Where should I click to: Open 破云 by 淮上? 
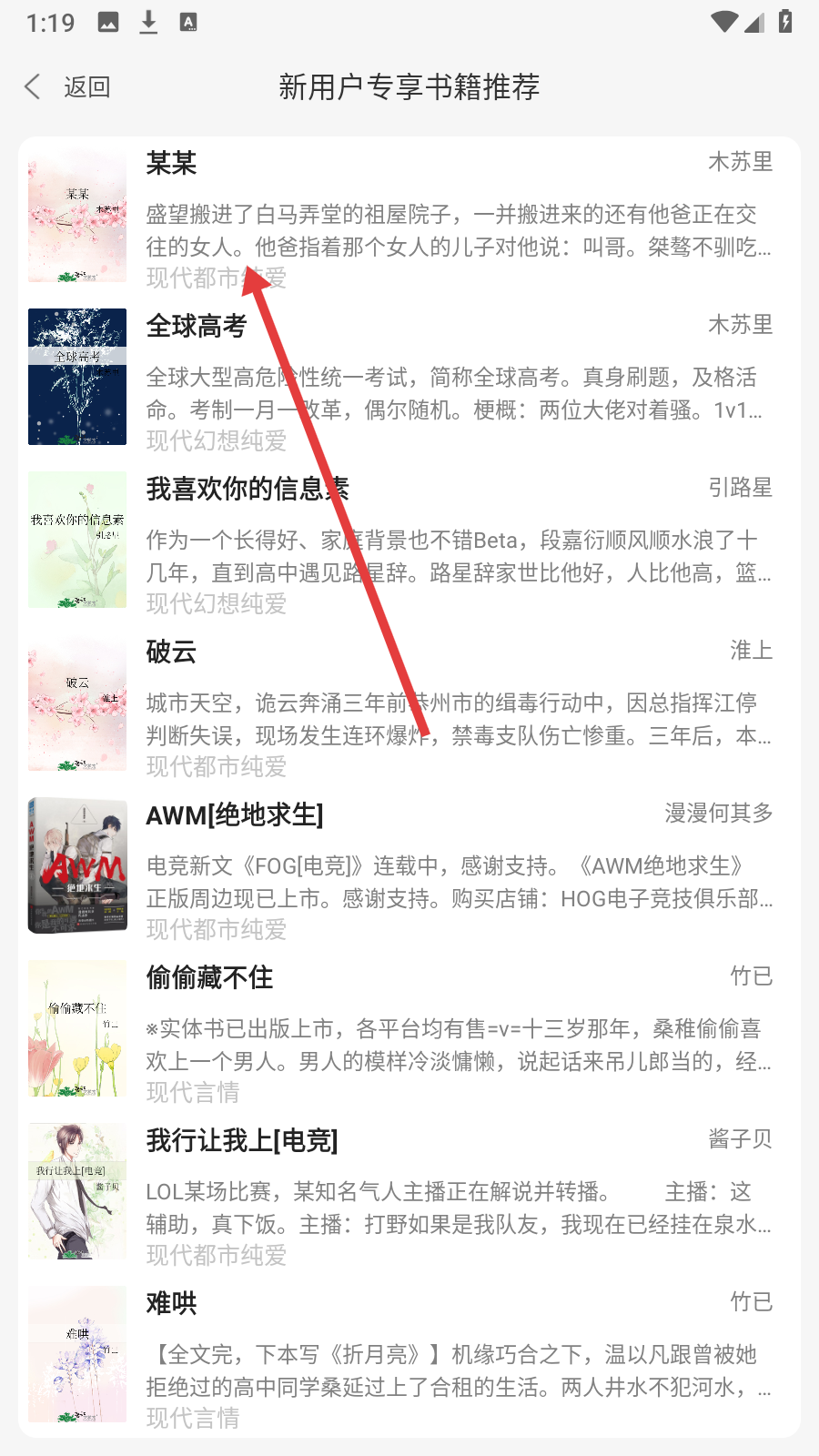tap(409, 707)
